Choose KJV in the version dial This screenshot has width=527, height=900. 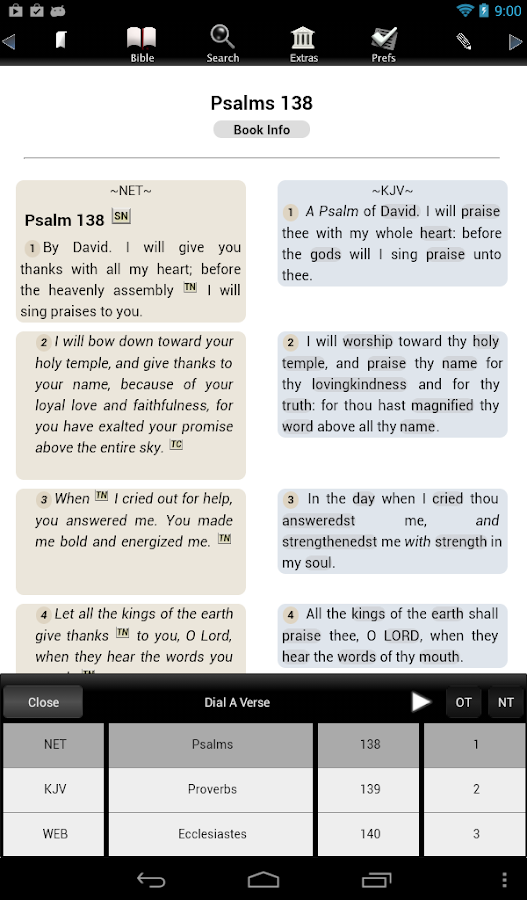pos(55,789)
